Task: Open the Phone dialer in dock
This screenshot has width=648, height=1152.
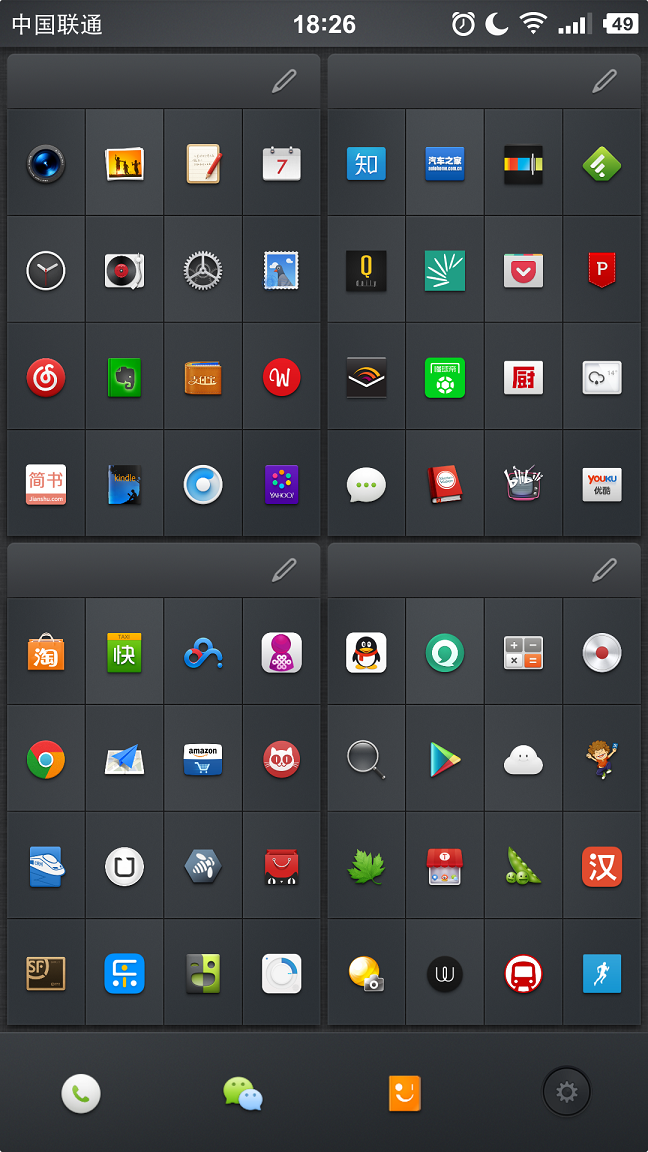Action: (x=81, y=1094)
